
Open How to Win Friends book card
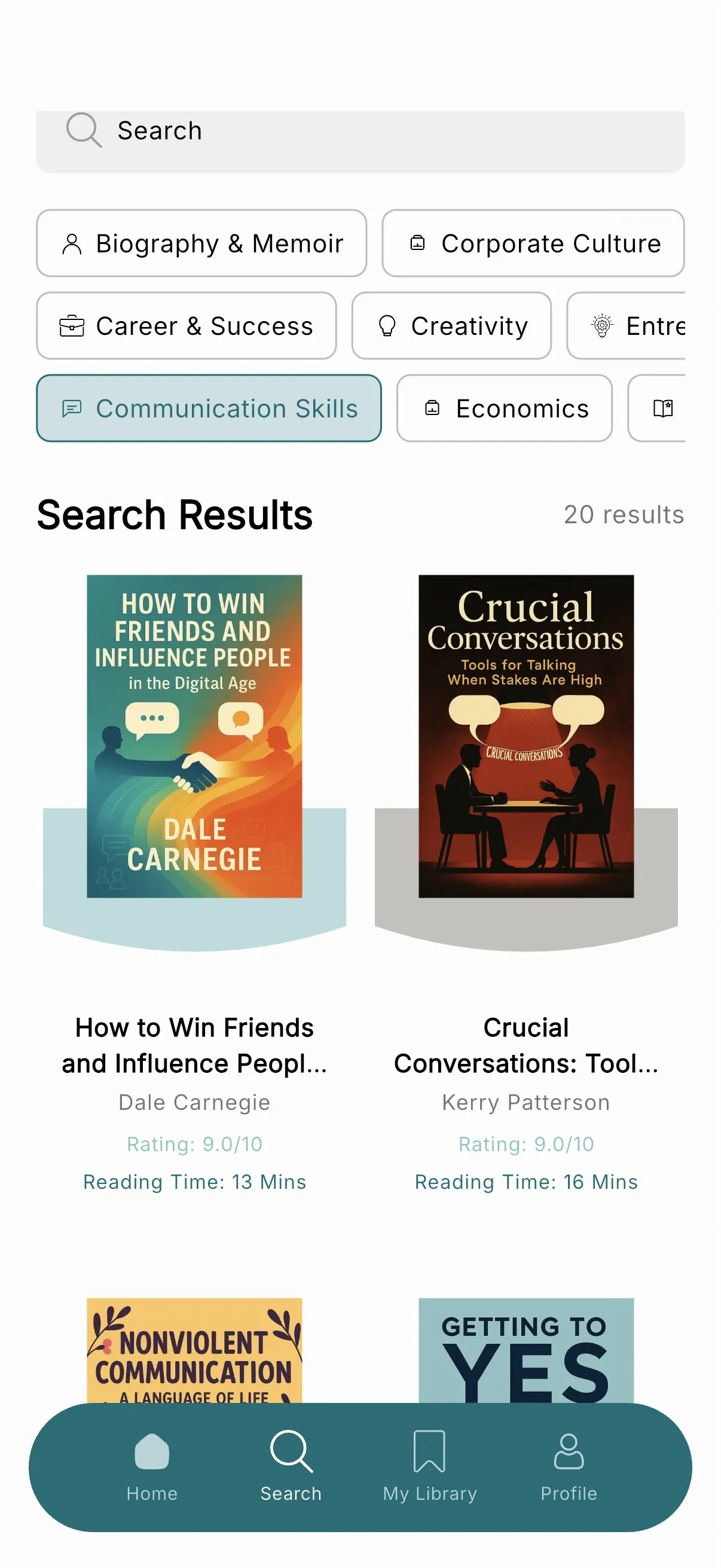pos(194,883)
